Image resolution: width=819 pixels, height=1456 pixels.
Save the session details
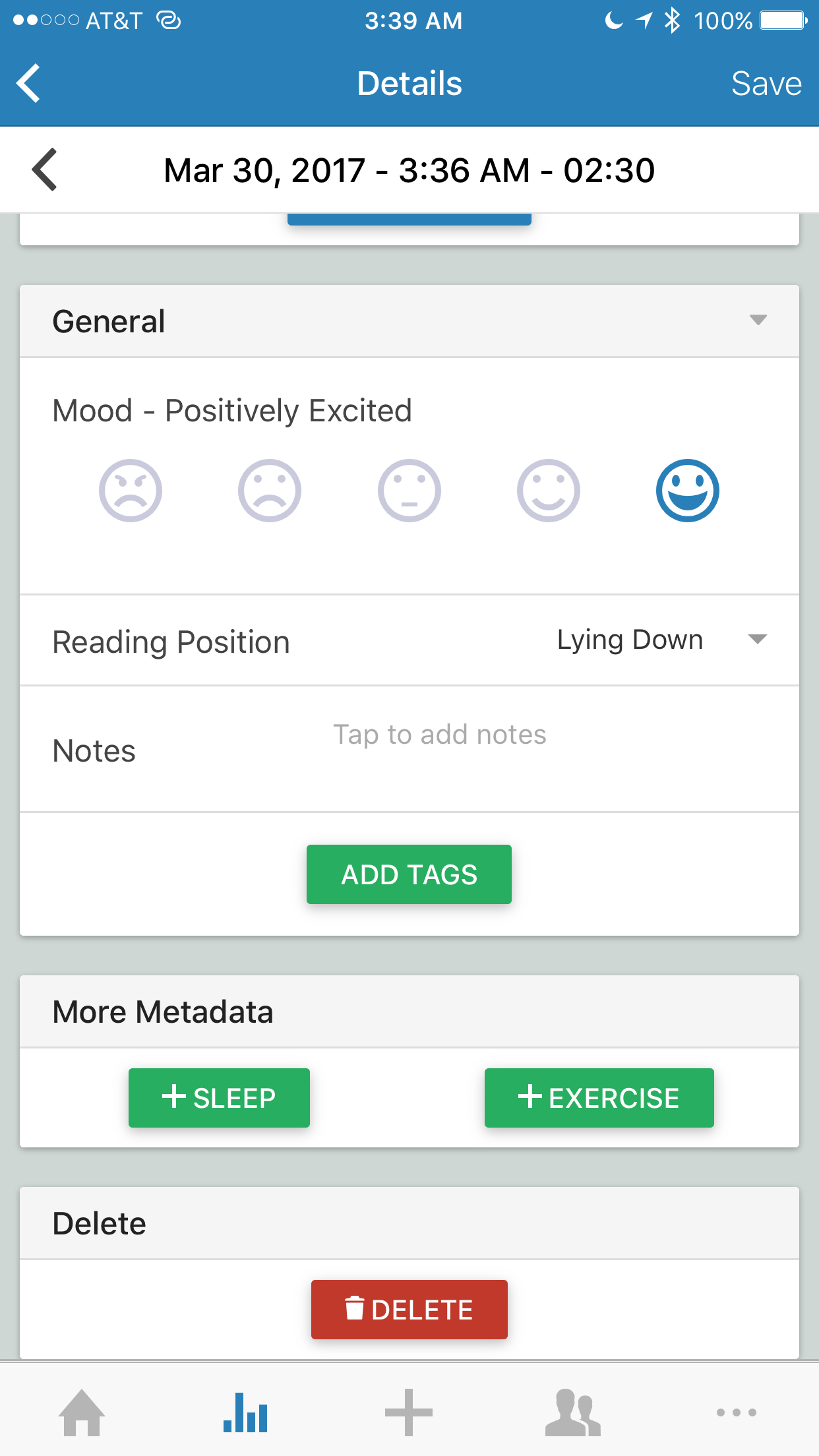[x=766, y=84]
